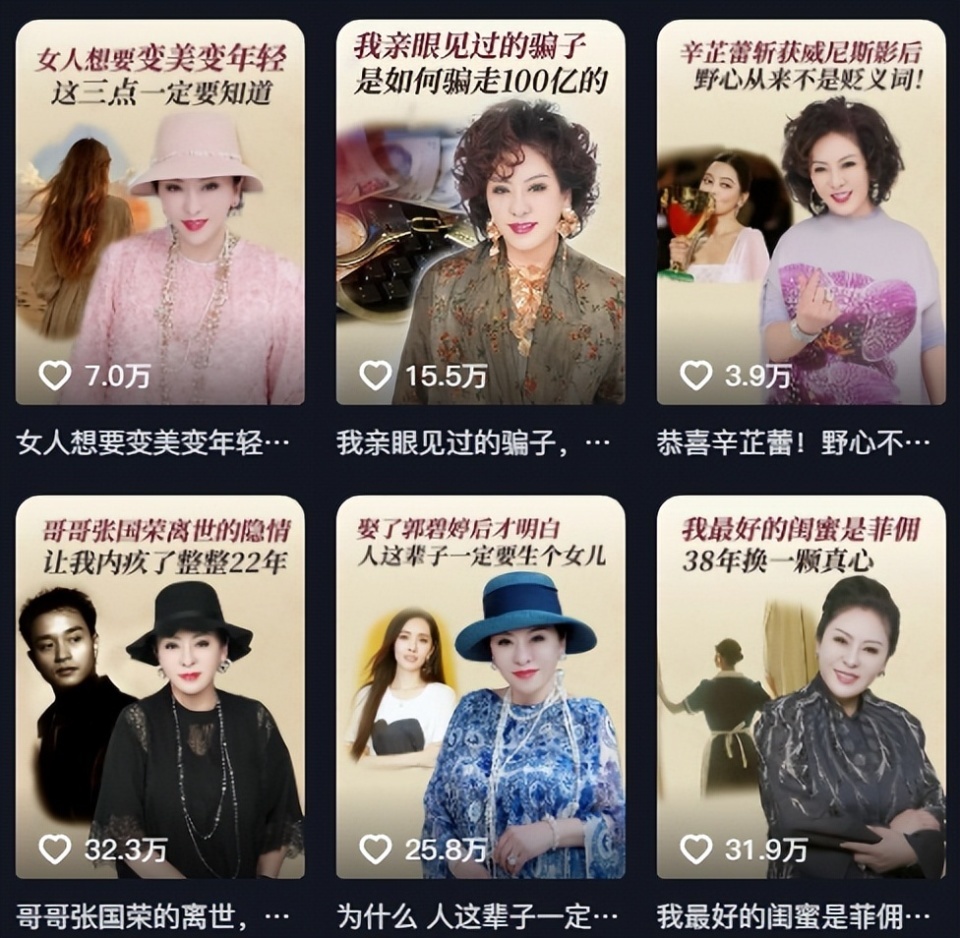Play the video 我亲眼见过的骗子

coord(480,212)
